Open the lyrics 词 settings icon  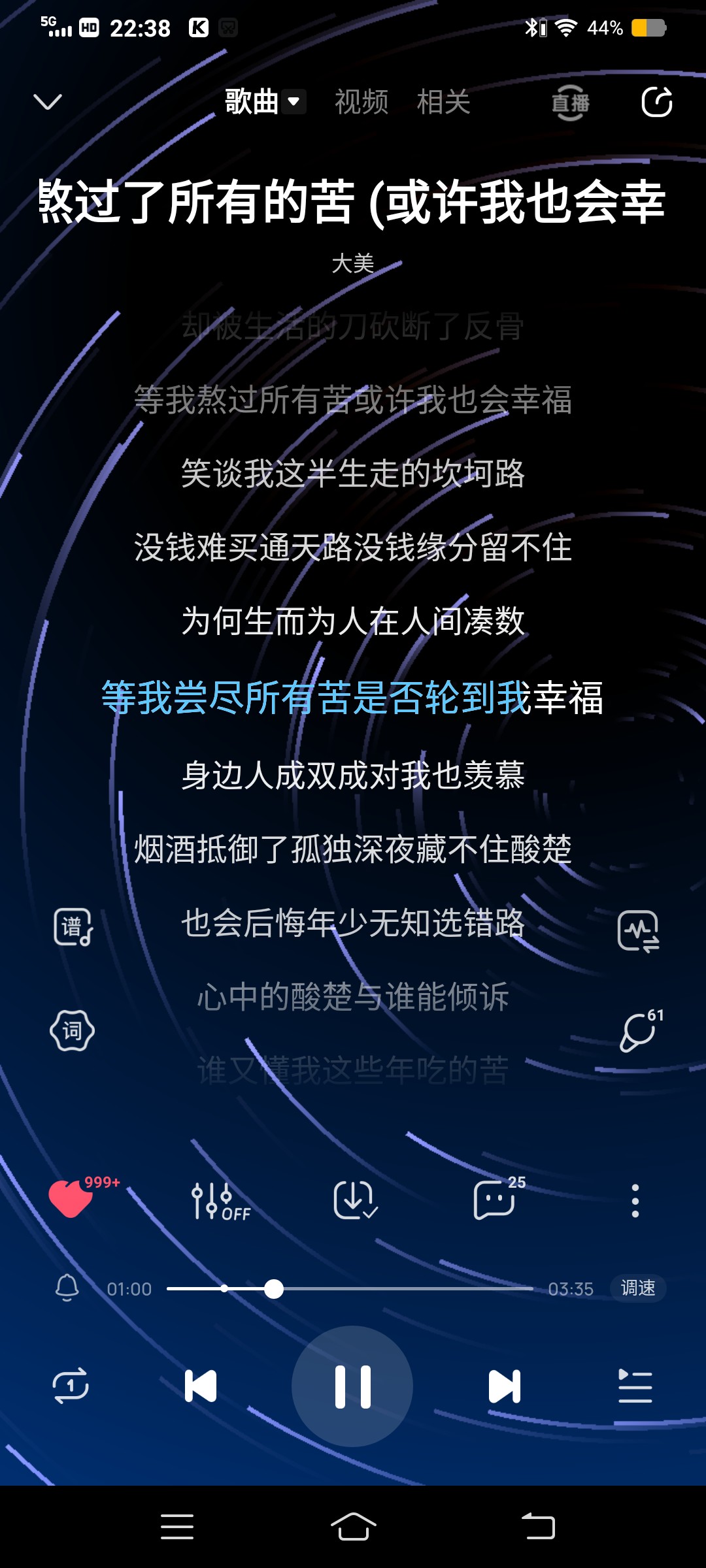[x=72, y=1031]
